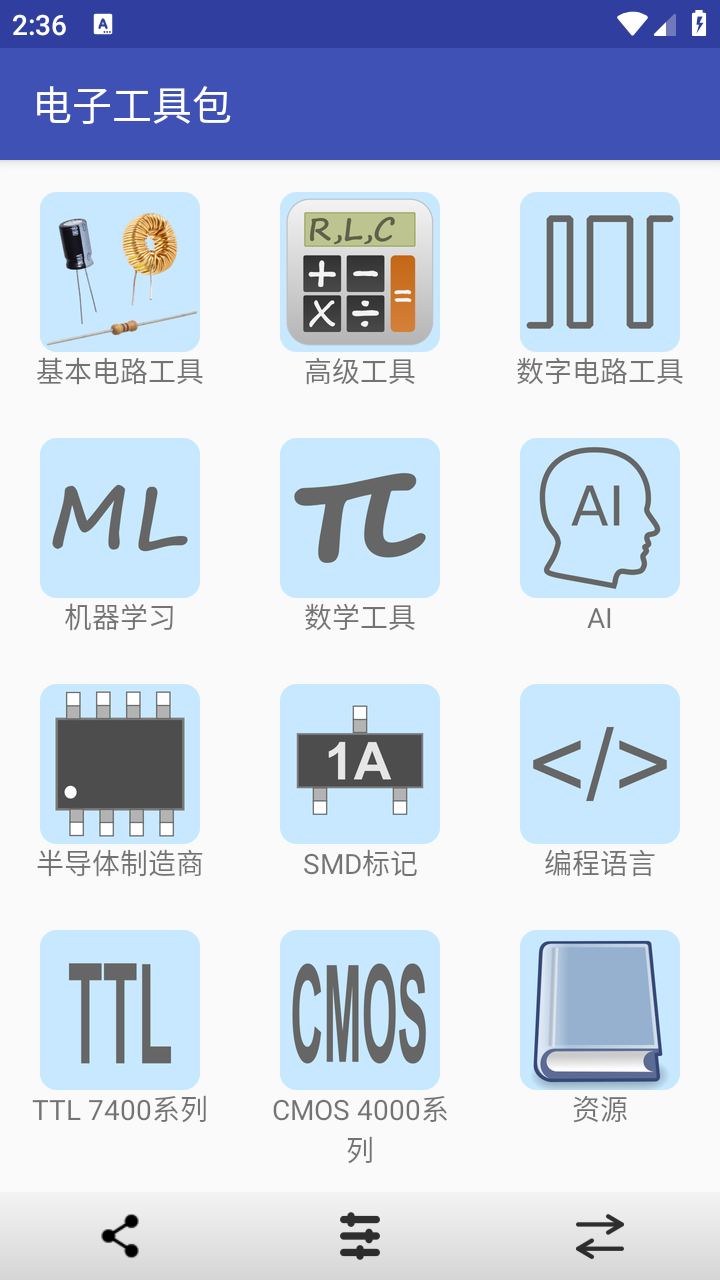Open the TTL 7400系列 icon
The height and width of the screenshot is (1280, 720).
(119, 1009)
